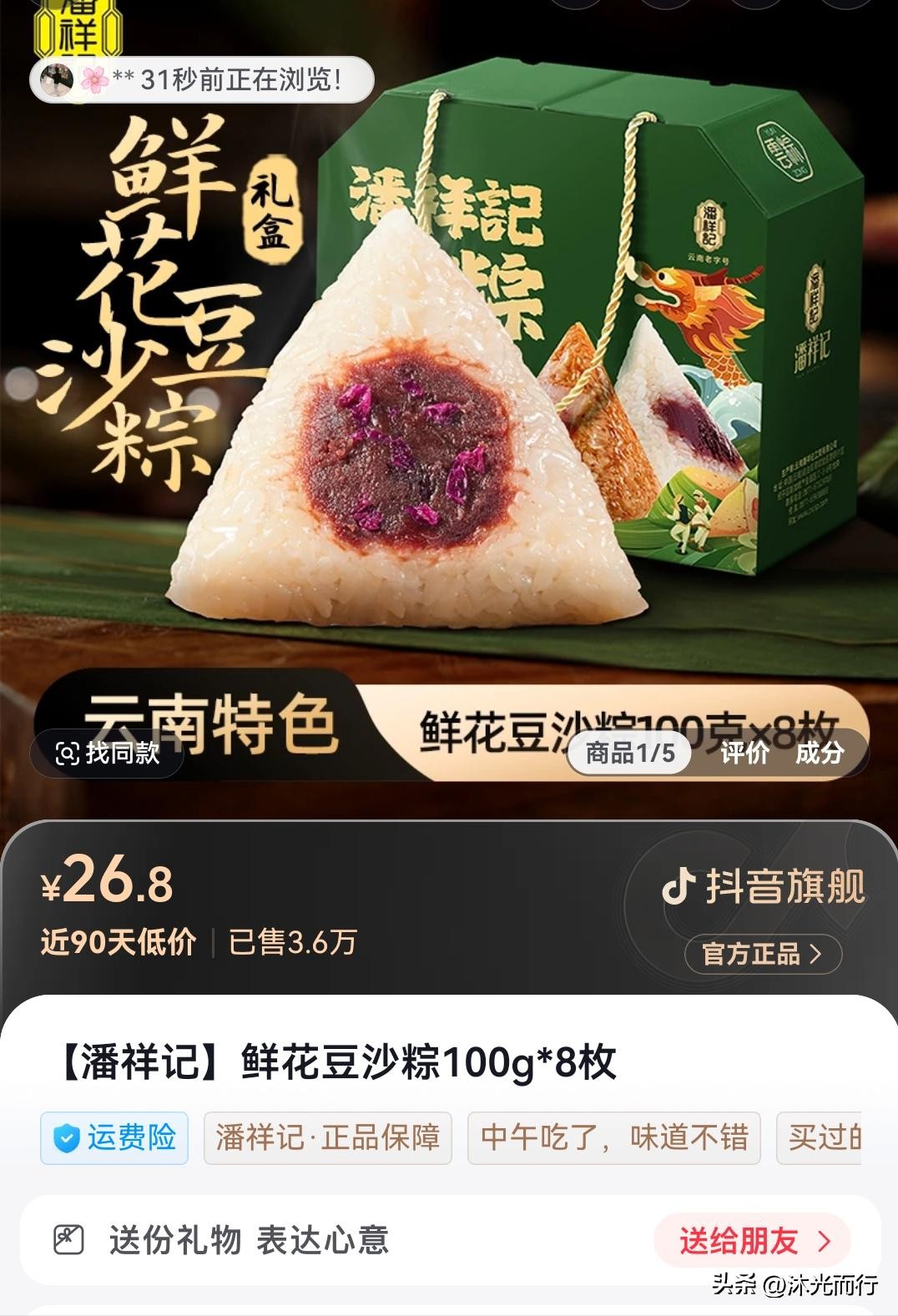Open the 官方正品 official guarantee link
Viewport: 898px width, 1316px height.
coord(762,954)
